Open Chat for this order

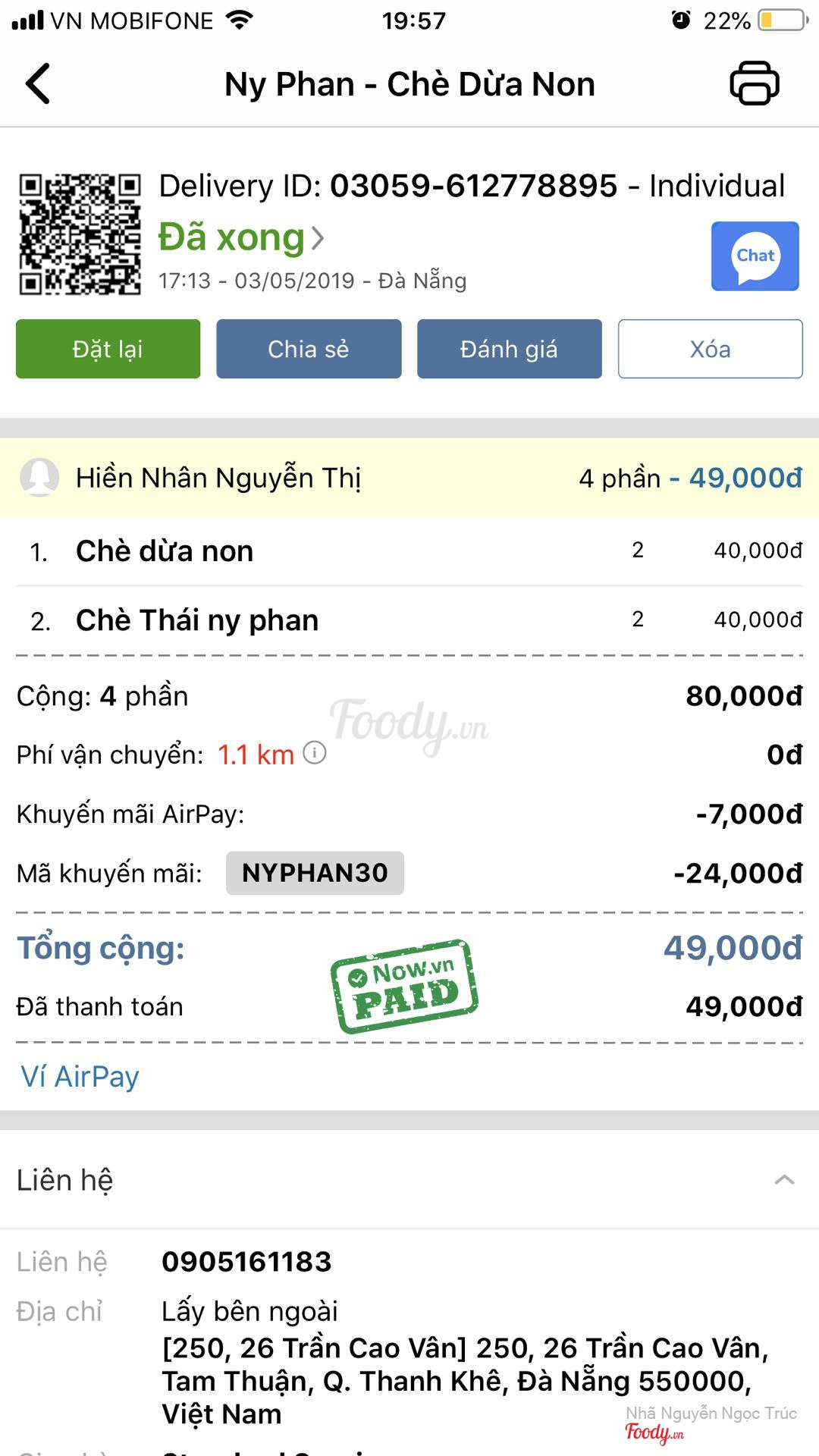pyautogui.click(x=755, y=256)
